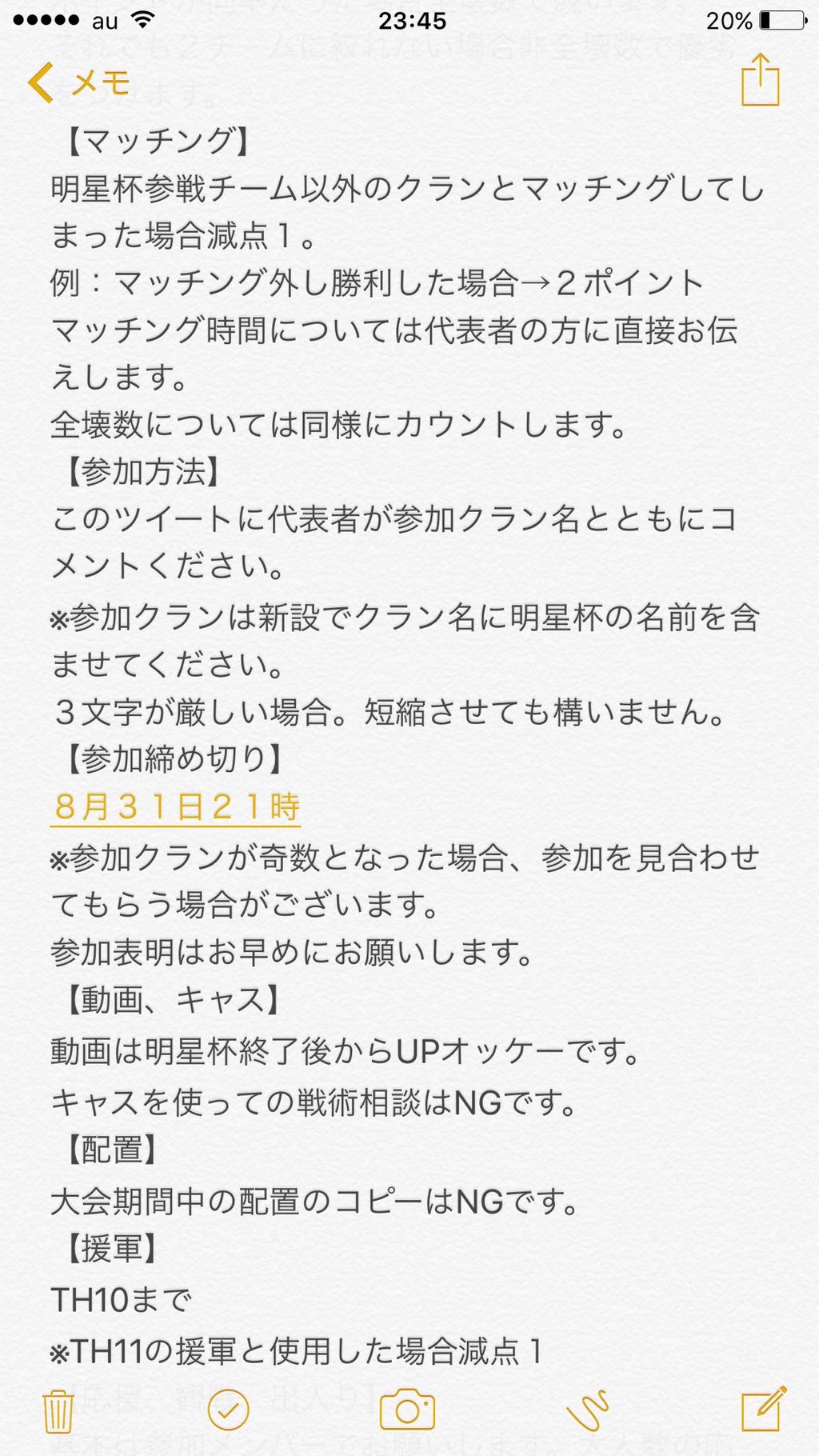Delete this note with the trash icon
This screenshot has width=819, height=1456.
coord(58,1410)
